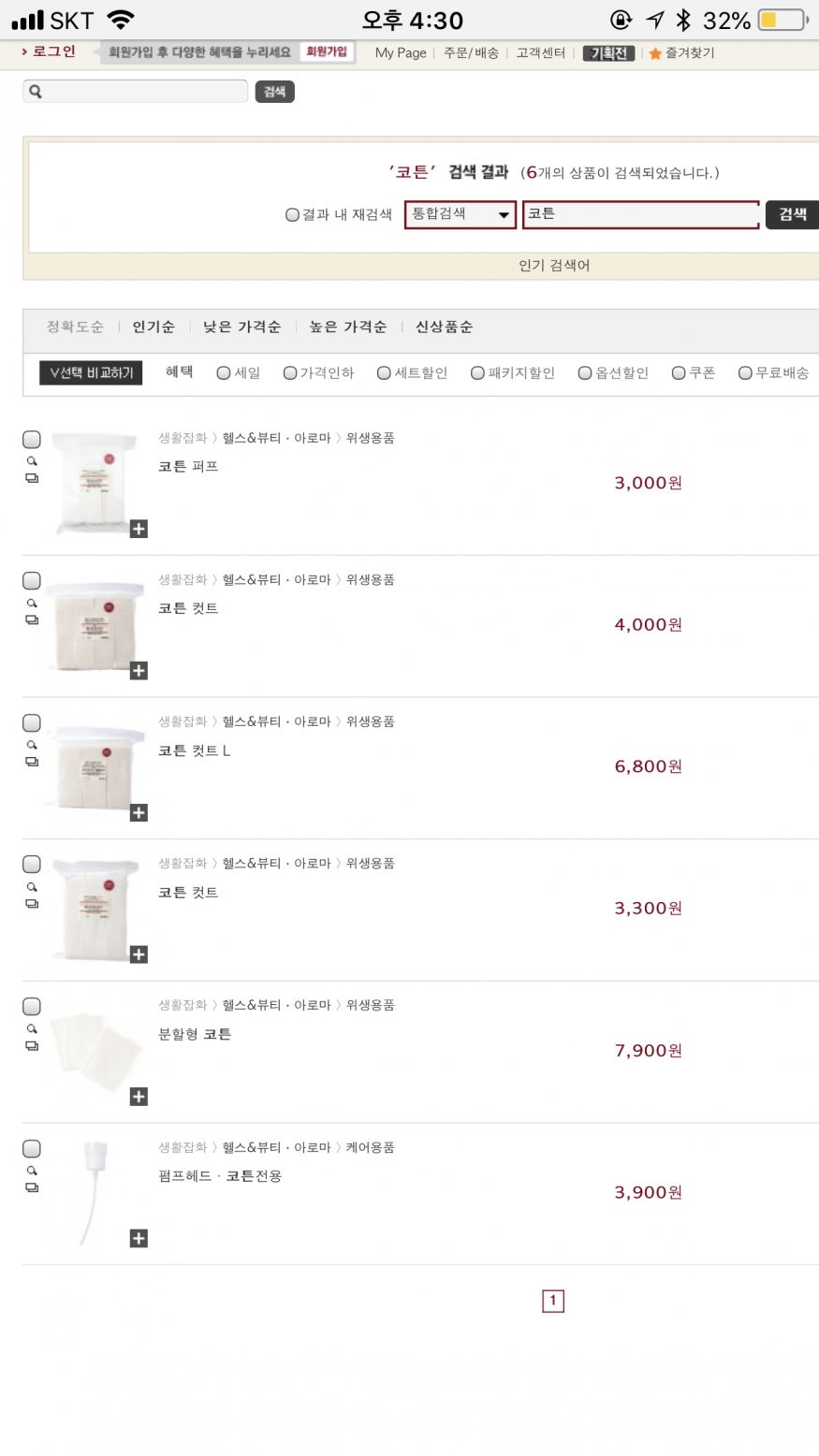
Task: Sort by 신상품순
Action: pyautogui.click(x=444, y=327)
